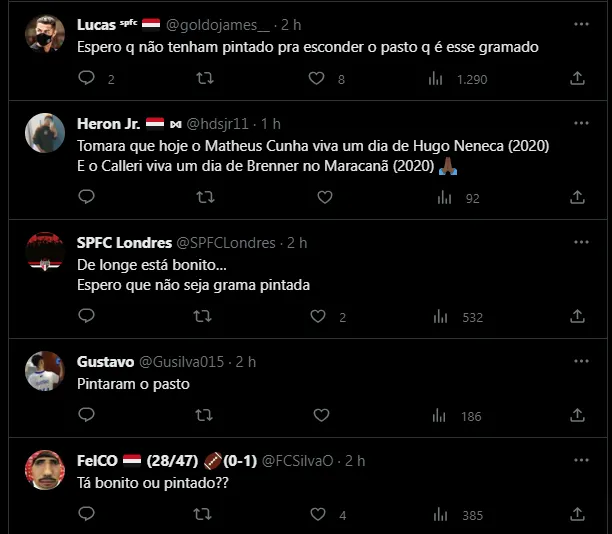Reply to SPFC Londres tweet
This screenshot has width=612, height=534.
(86, 316)
